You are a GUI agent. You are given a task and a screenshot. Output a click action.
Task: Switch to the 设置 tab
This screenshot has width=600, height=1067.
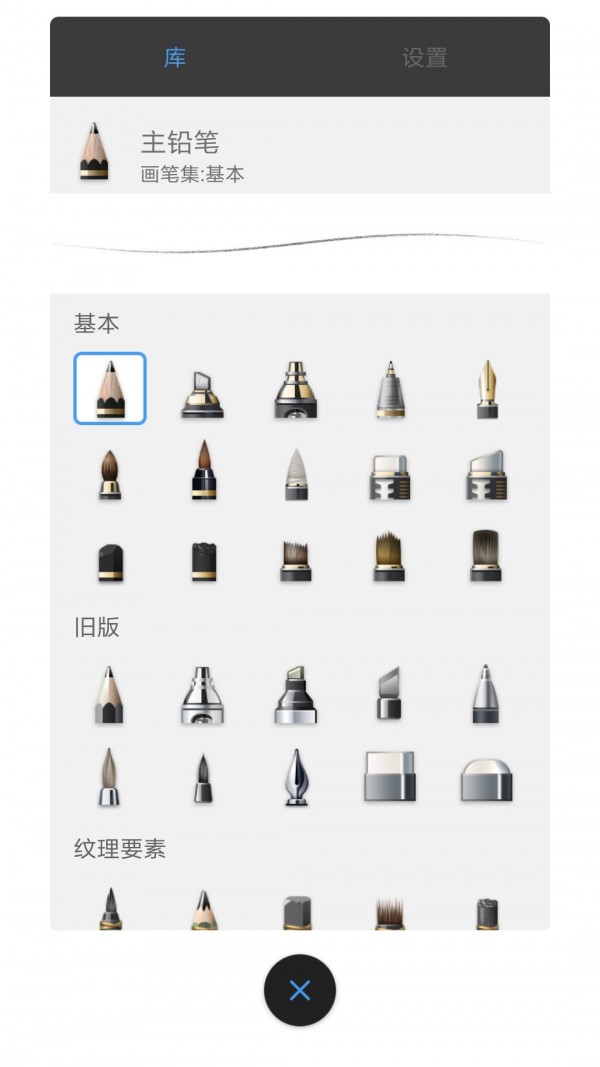424,58
